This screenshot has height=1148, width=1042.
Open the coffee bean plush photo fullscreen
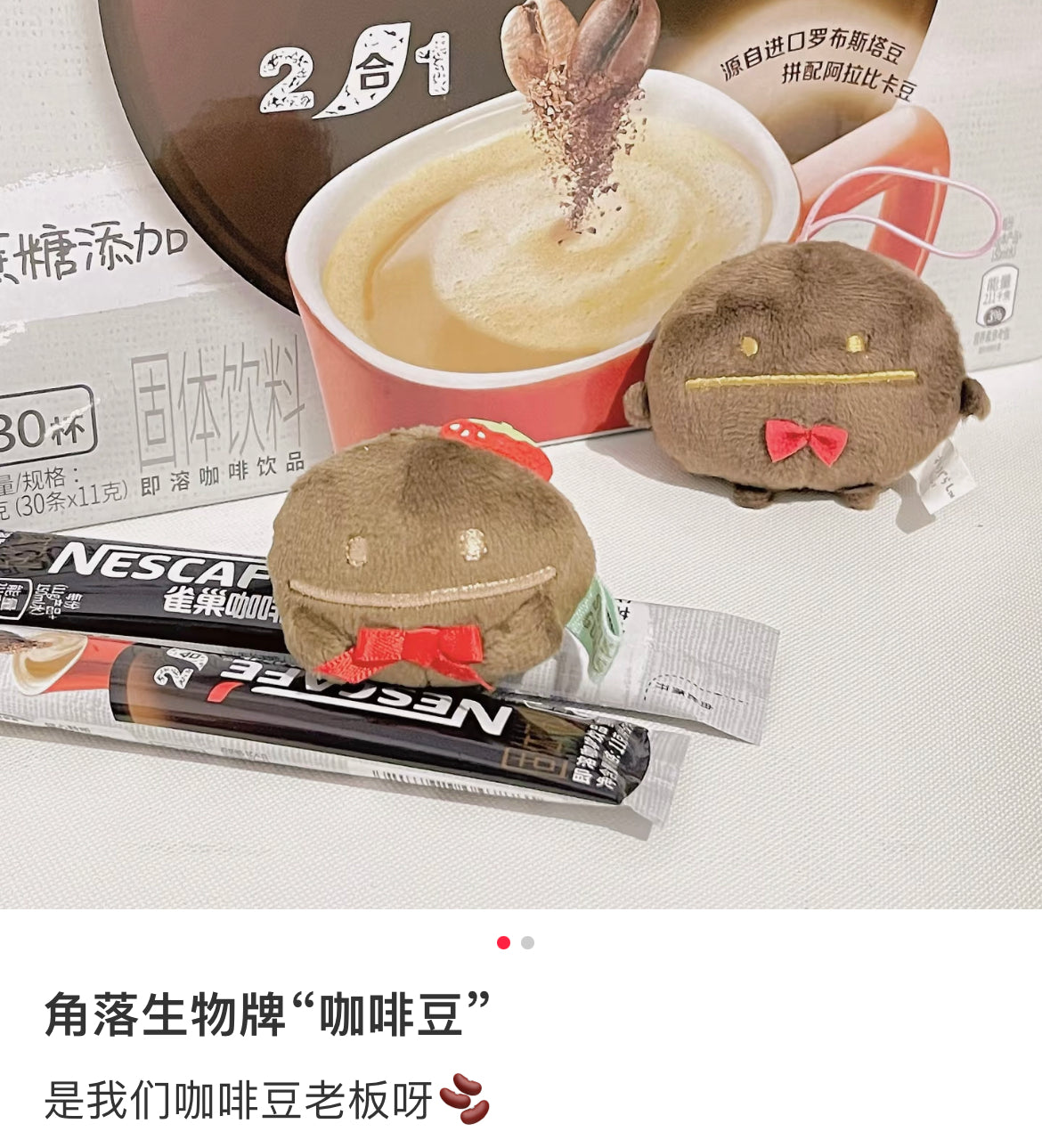tap(521, 454)
